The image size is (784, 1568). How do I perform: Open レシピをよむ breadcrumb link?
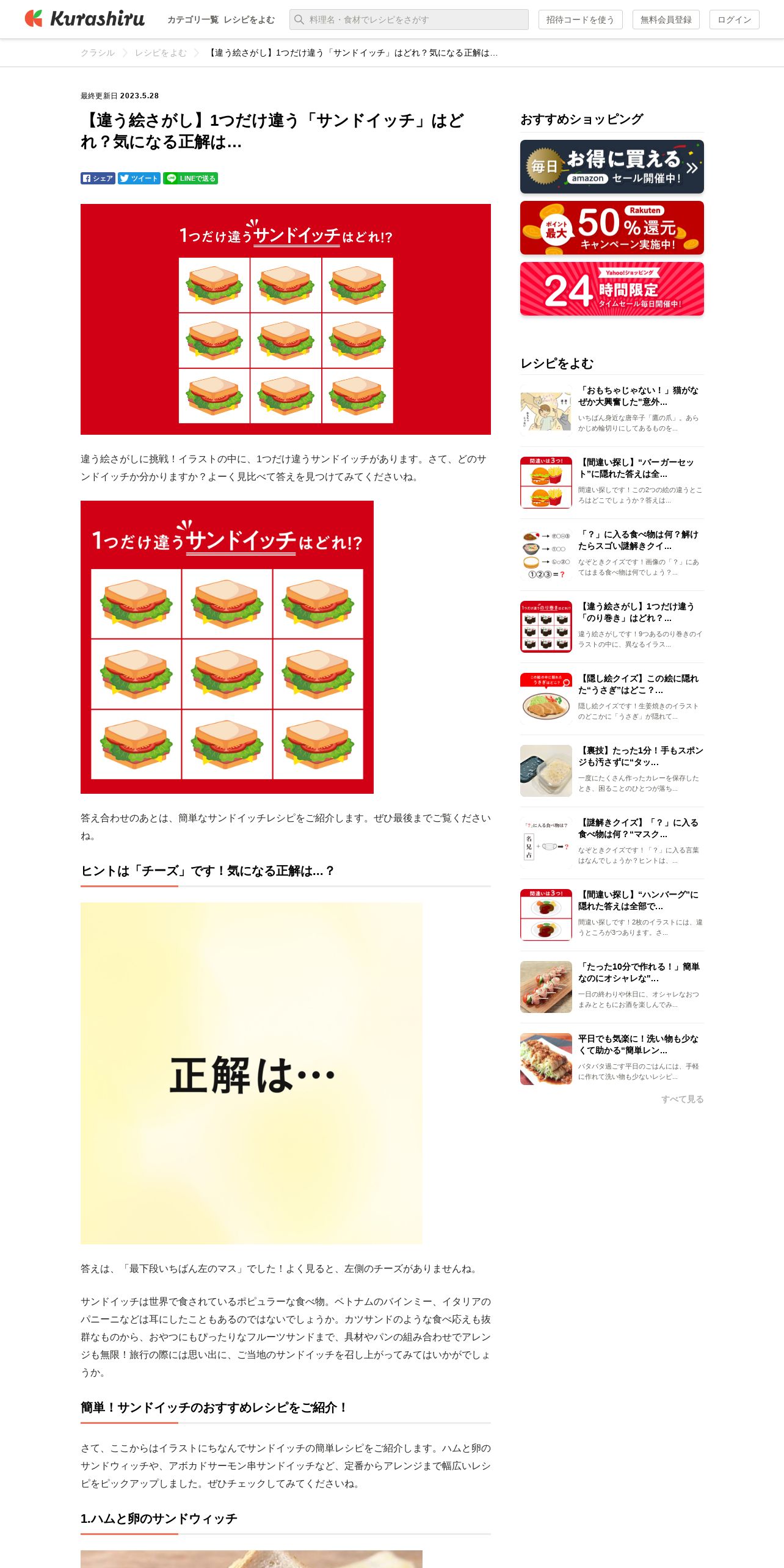point(161,53)
